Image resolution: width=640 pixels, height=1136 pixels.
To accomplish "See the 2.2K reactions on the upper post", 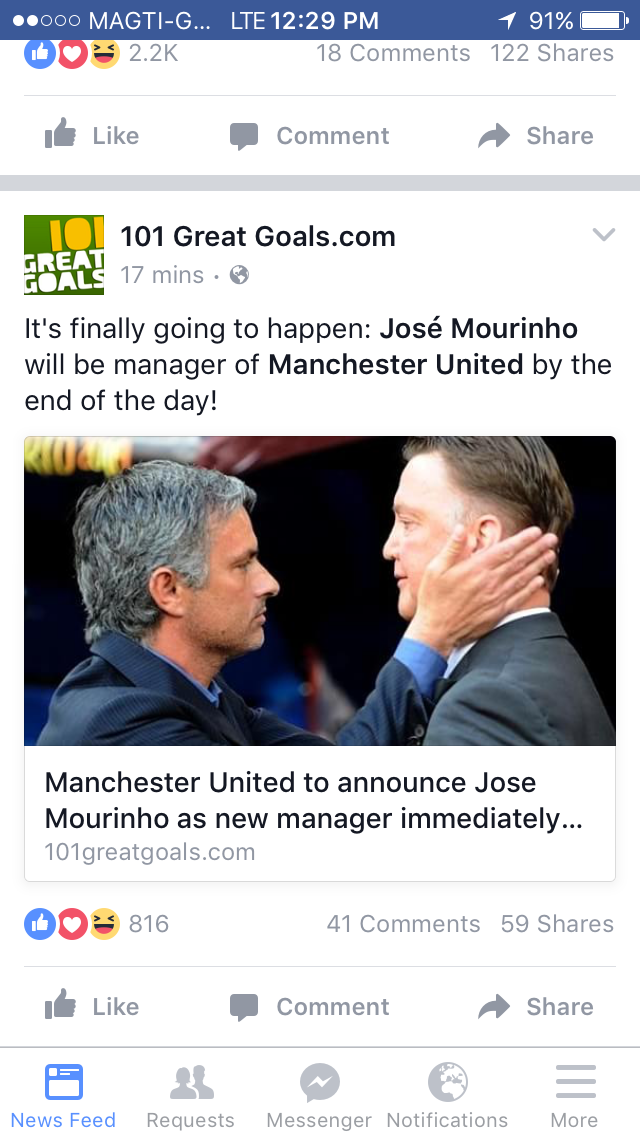I will click(x=101, y=53).
